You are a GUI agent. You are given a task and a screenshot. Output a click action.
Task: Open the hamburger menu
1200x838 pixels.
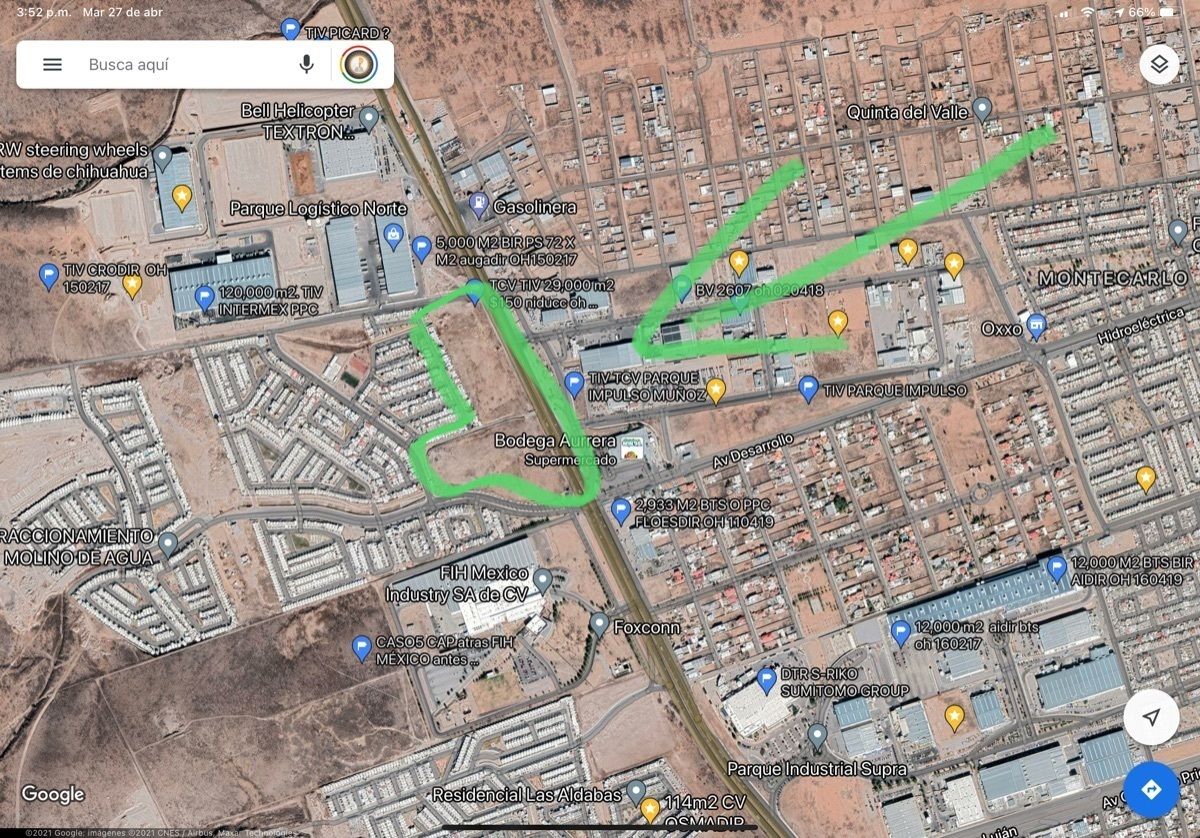tap(52, 65)
